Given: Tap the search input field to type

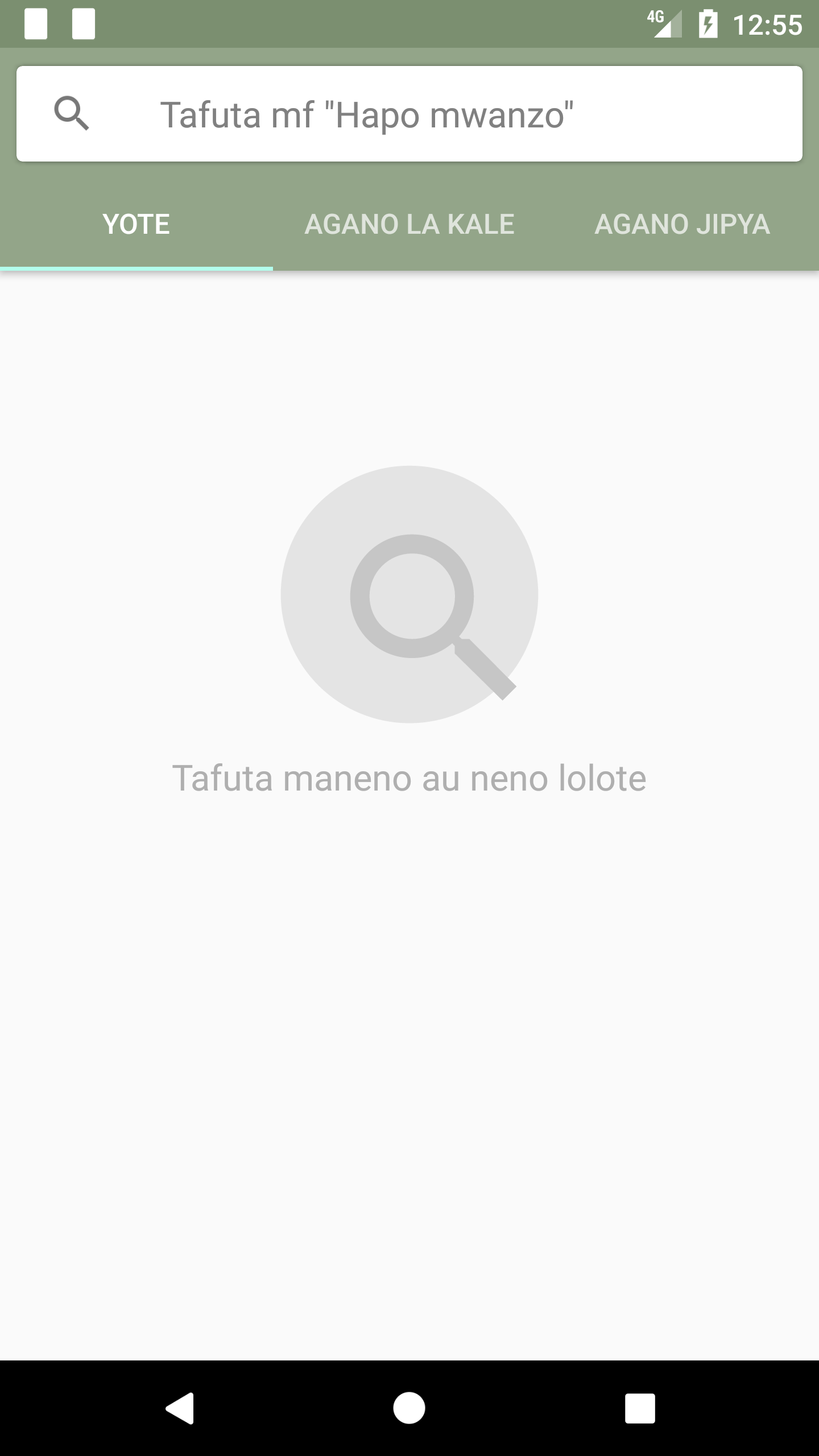Looking at the screenshot, I should point(408,113).
